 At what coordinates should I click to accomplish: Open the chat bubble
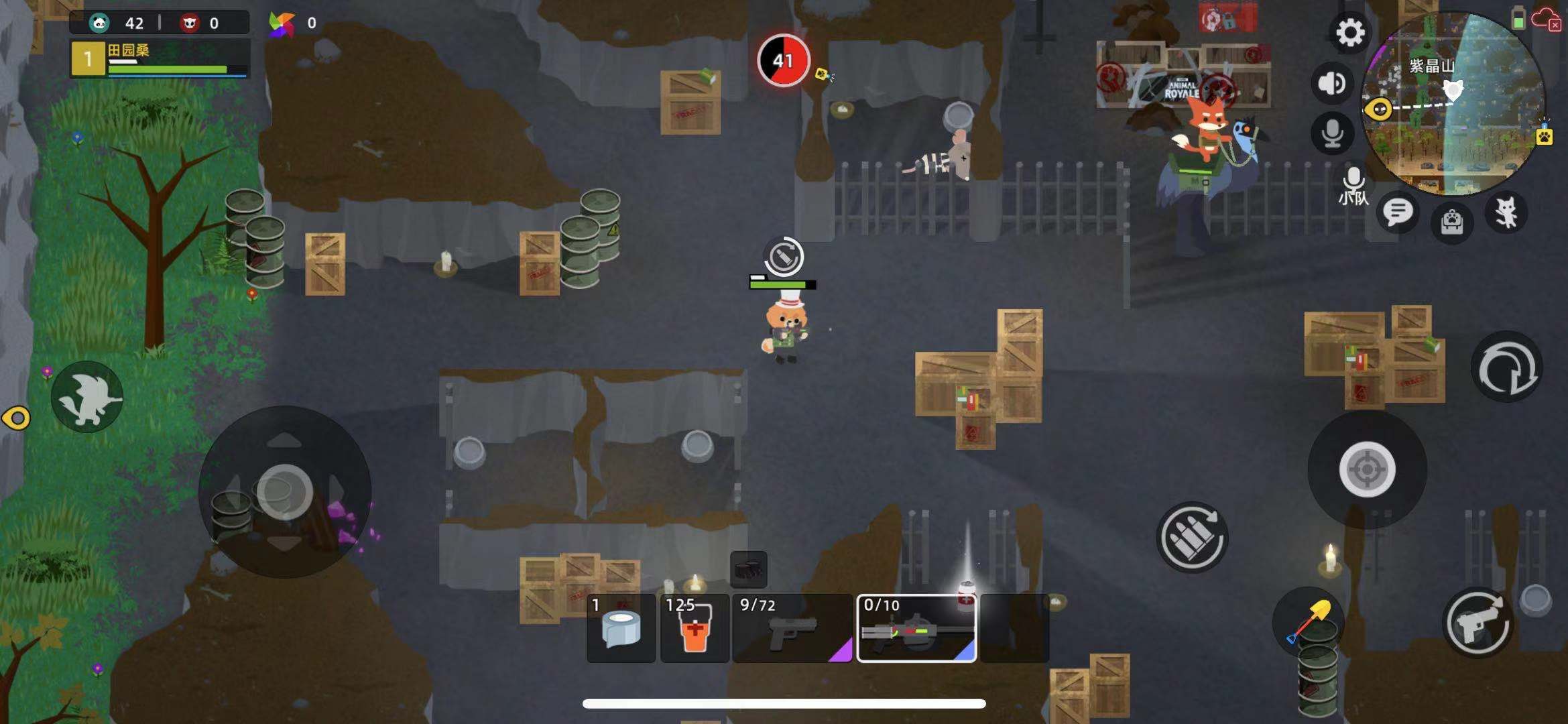pyautogui.click(x=1398, y=213)
